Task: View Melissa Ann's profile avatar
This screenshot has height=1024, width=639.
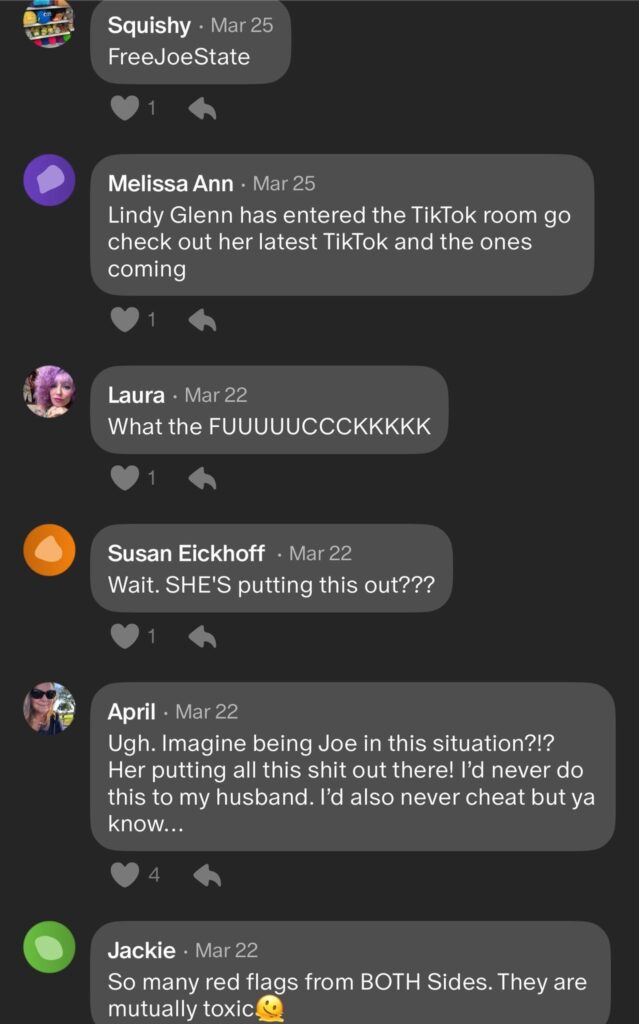Action: [x=49, y=180]
